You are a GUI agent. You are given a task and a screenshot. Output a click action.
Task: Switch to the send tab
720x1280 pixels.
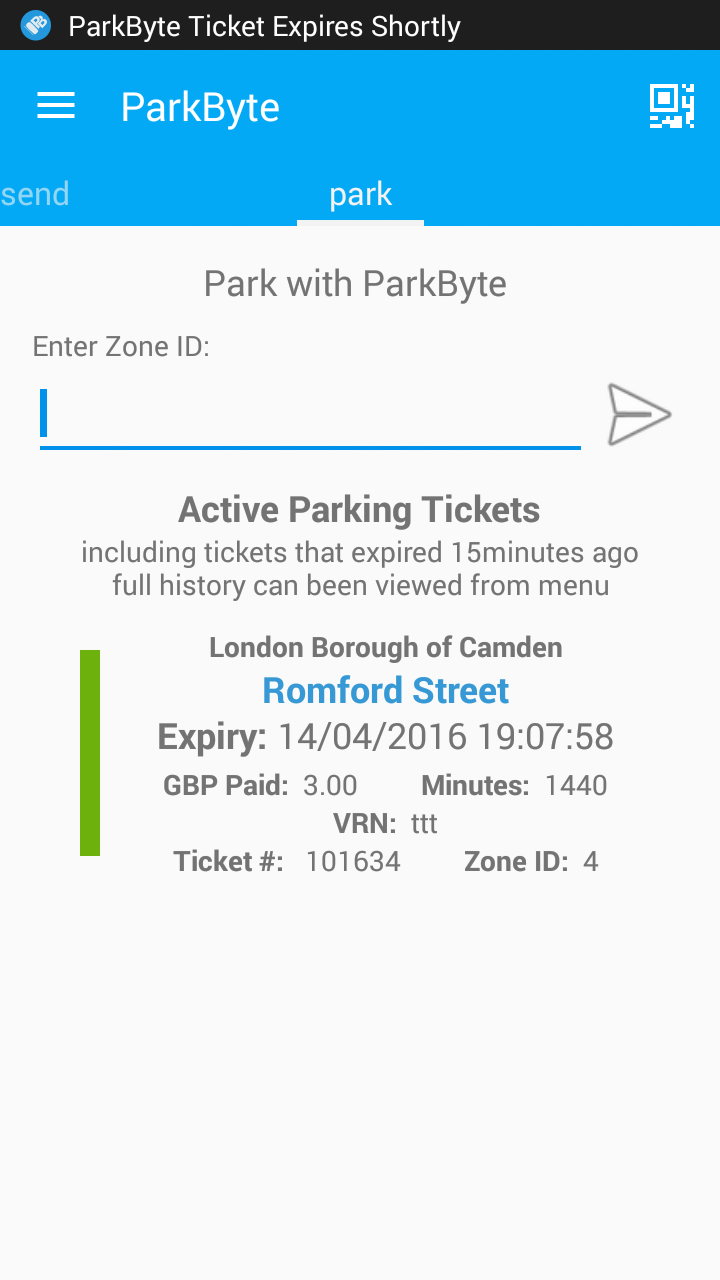coord(35,194)
